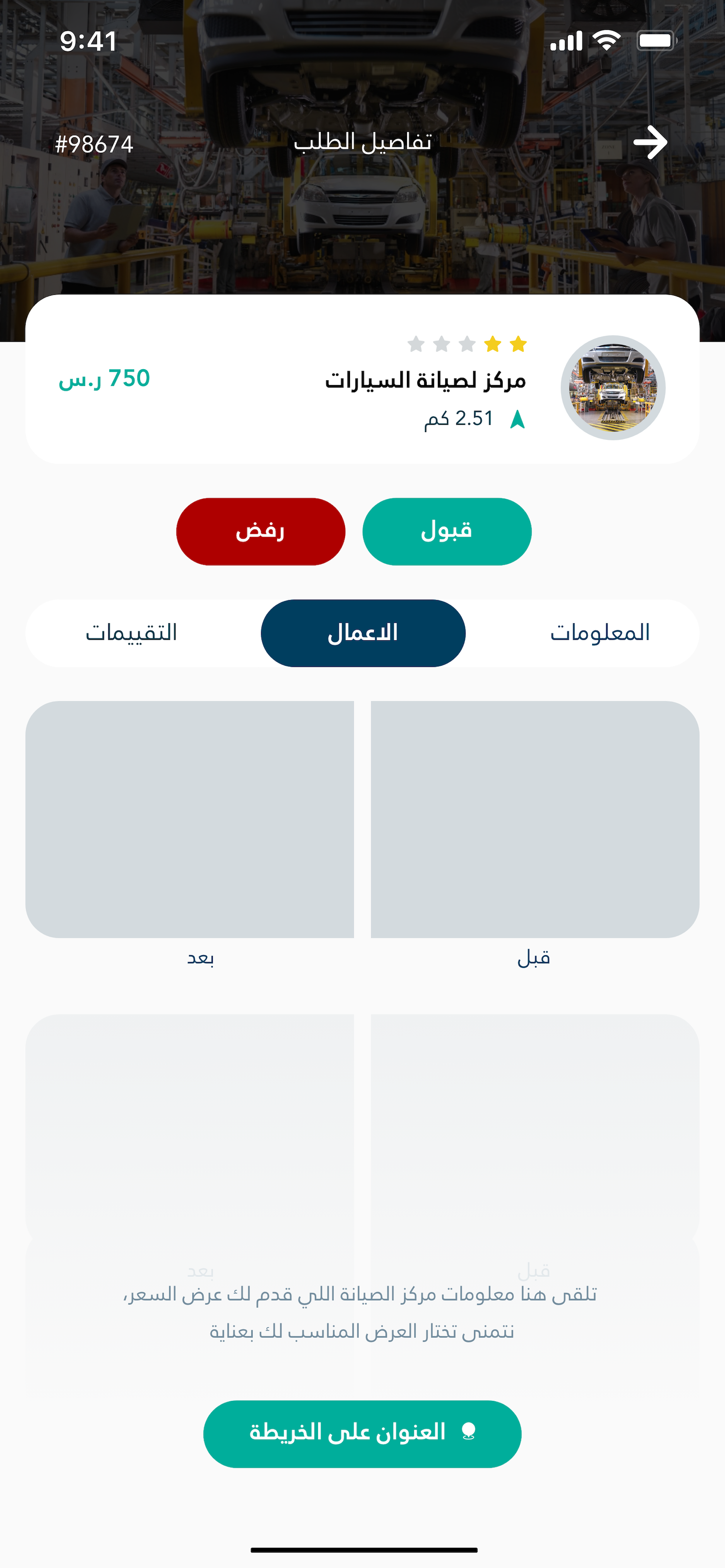Image resolution: width=725 pixels, height=1568 pixels.
Task: Open the first قبل work image
Action: (535, 820)
